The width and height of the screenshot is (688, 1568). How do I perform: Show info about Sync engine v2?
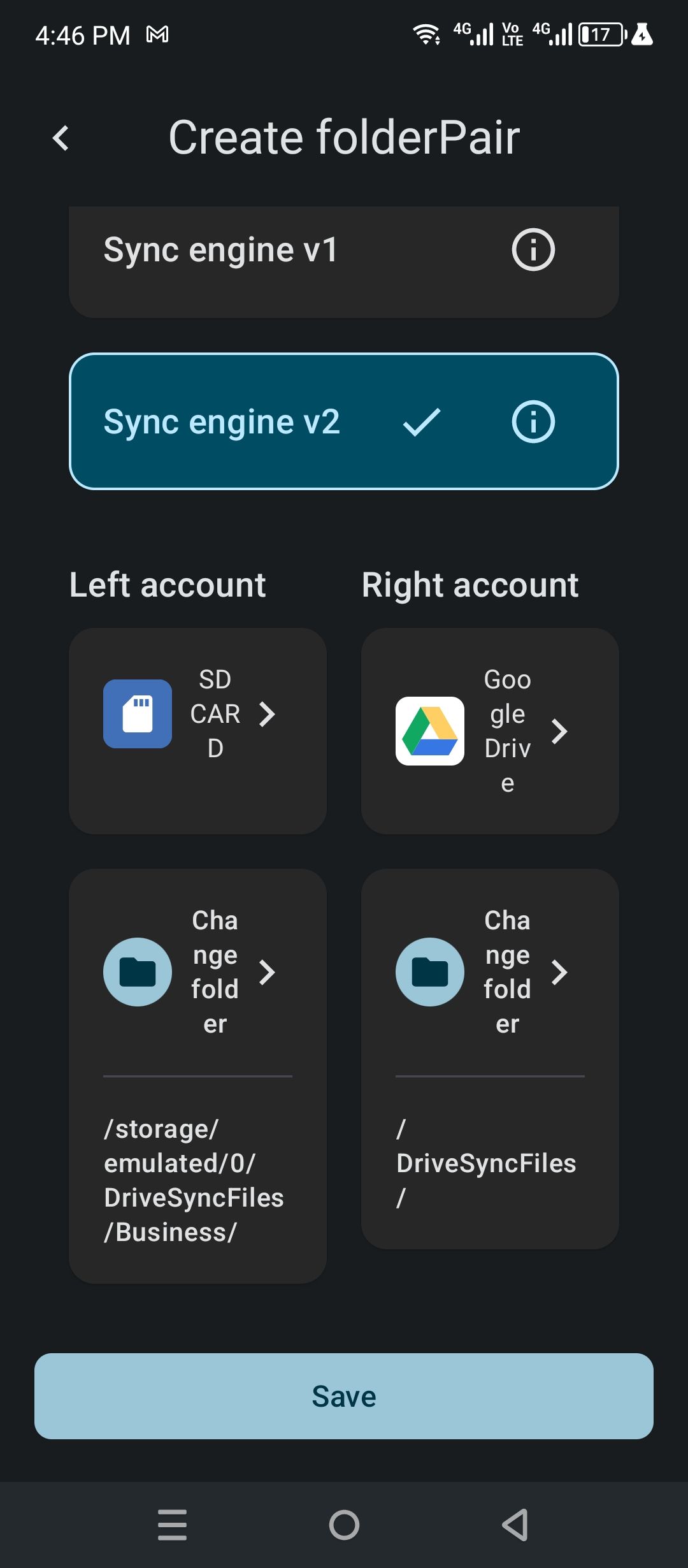tap(533, 422)
